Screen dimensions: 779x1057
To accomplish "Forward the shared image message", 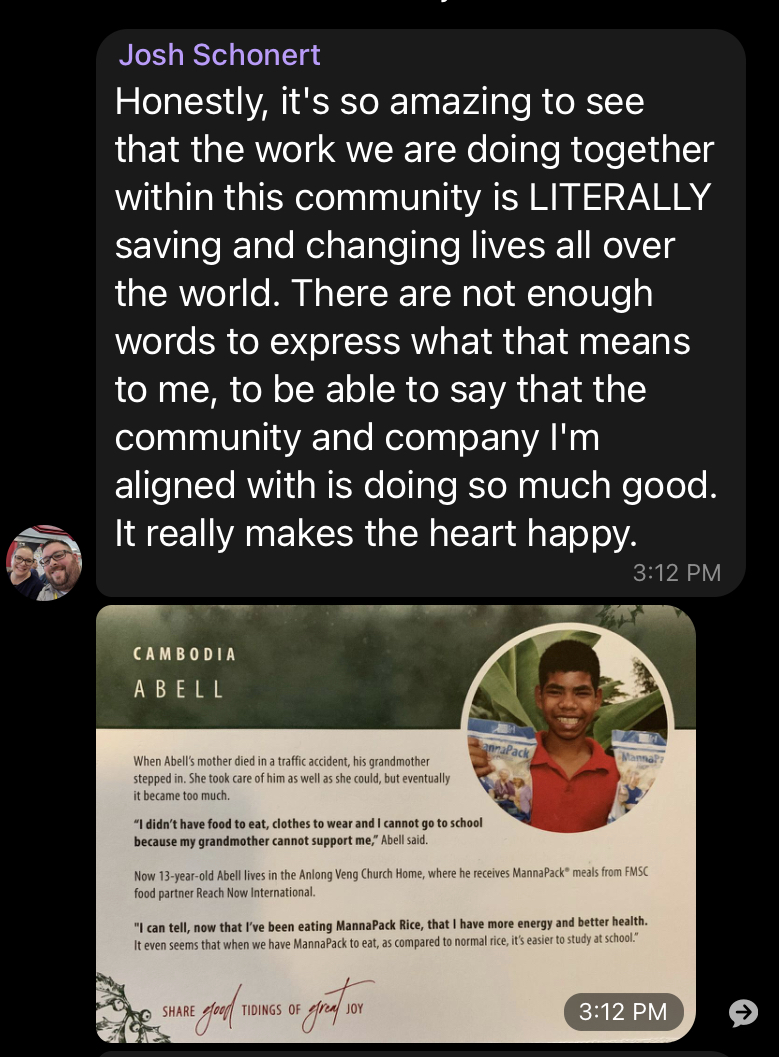I will tap(743, 1012).
